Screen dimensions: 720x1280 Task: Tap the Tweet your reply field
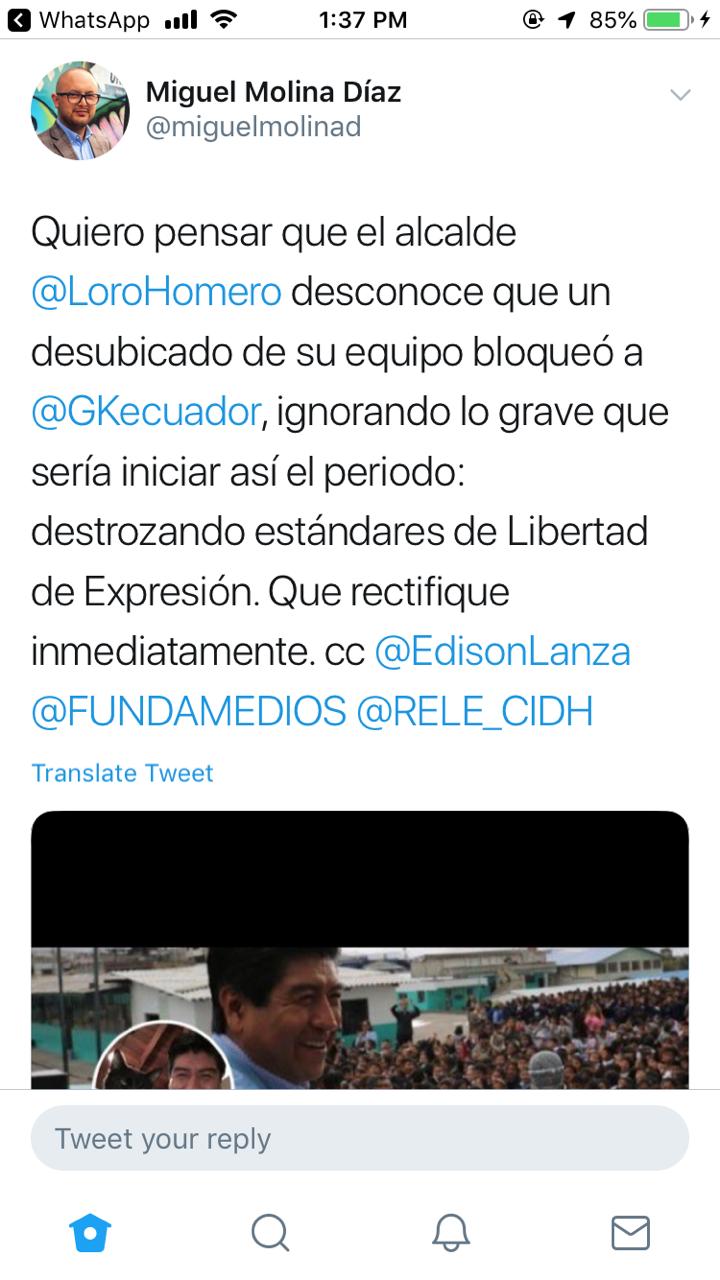(360, 1138)
